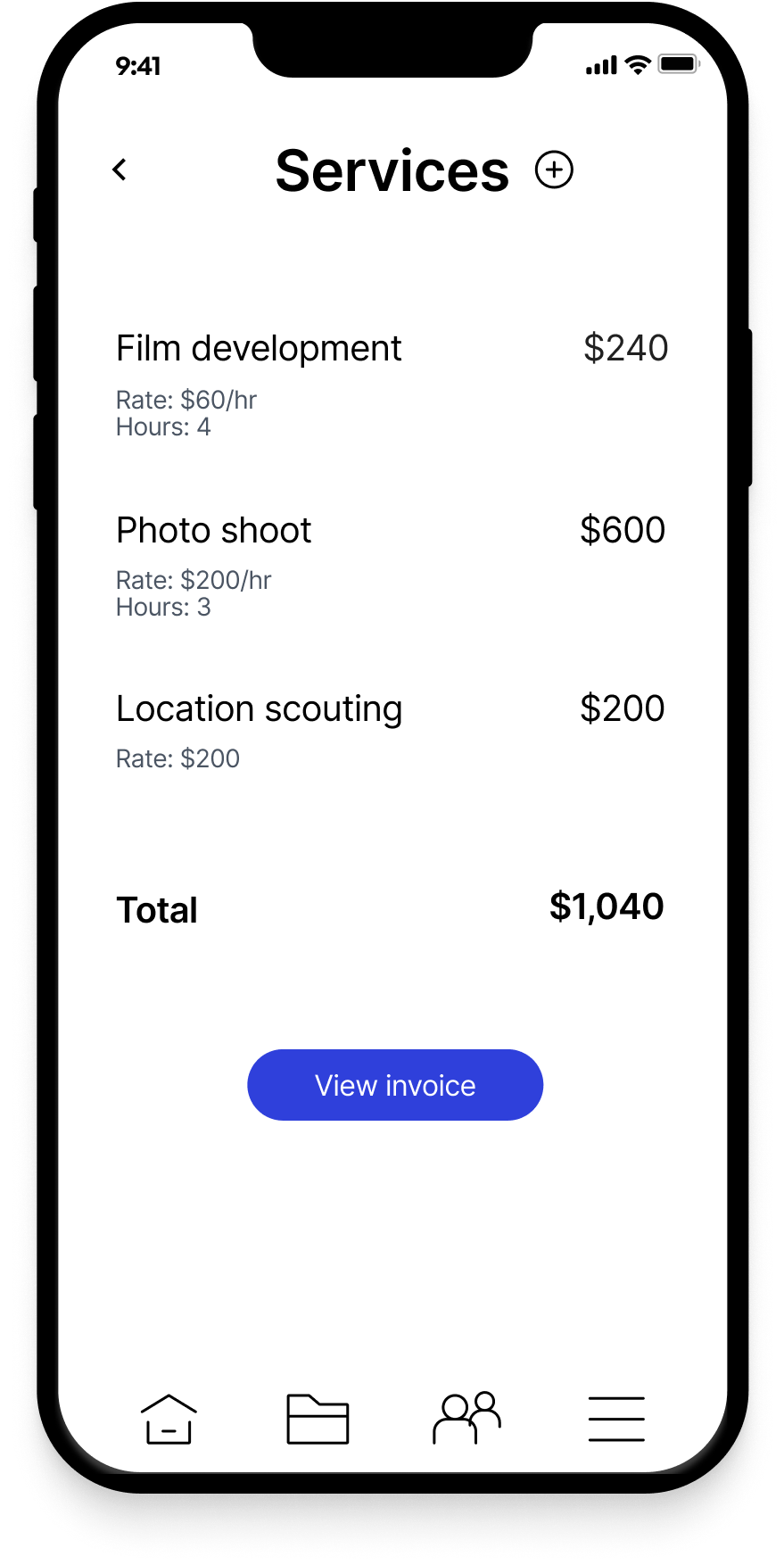The width and height of the screenshot is (784, 1565).
Task: Switch to the people tab
Action: 467,1418
